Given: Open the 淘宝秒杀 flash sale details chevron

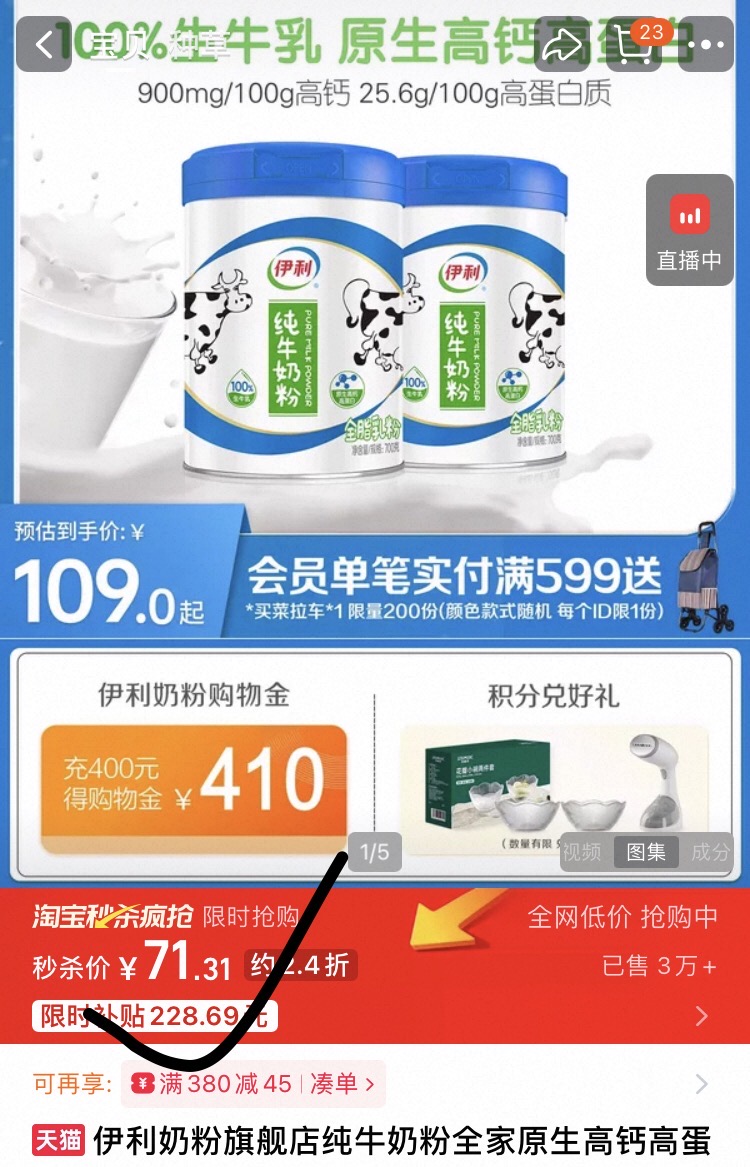Looking at the screenshot, I should pyautogui.click(x=702, y=1016).
